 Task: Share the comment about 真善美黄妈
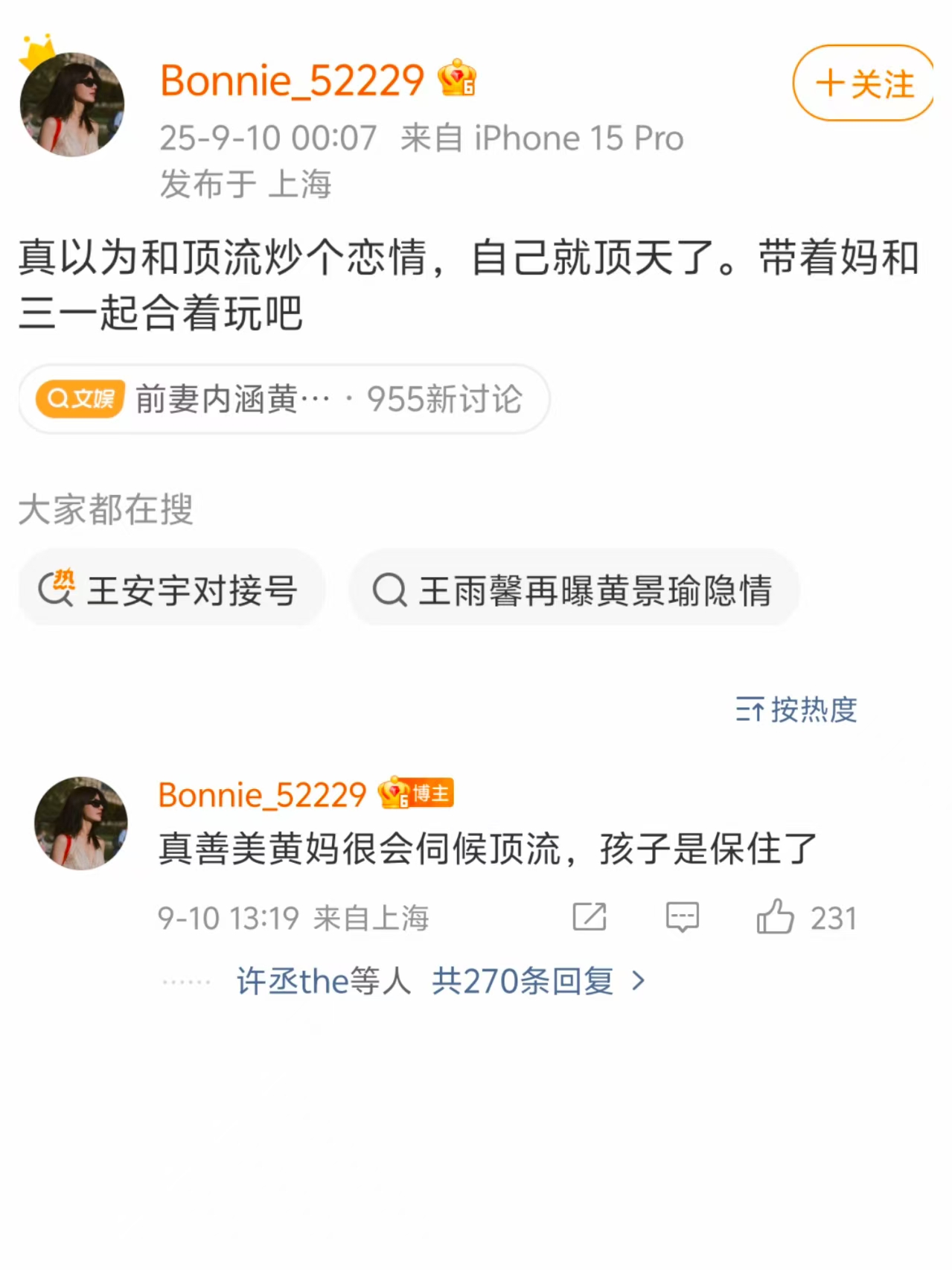tap(590, 917)
